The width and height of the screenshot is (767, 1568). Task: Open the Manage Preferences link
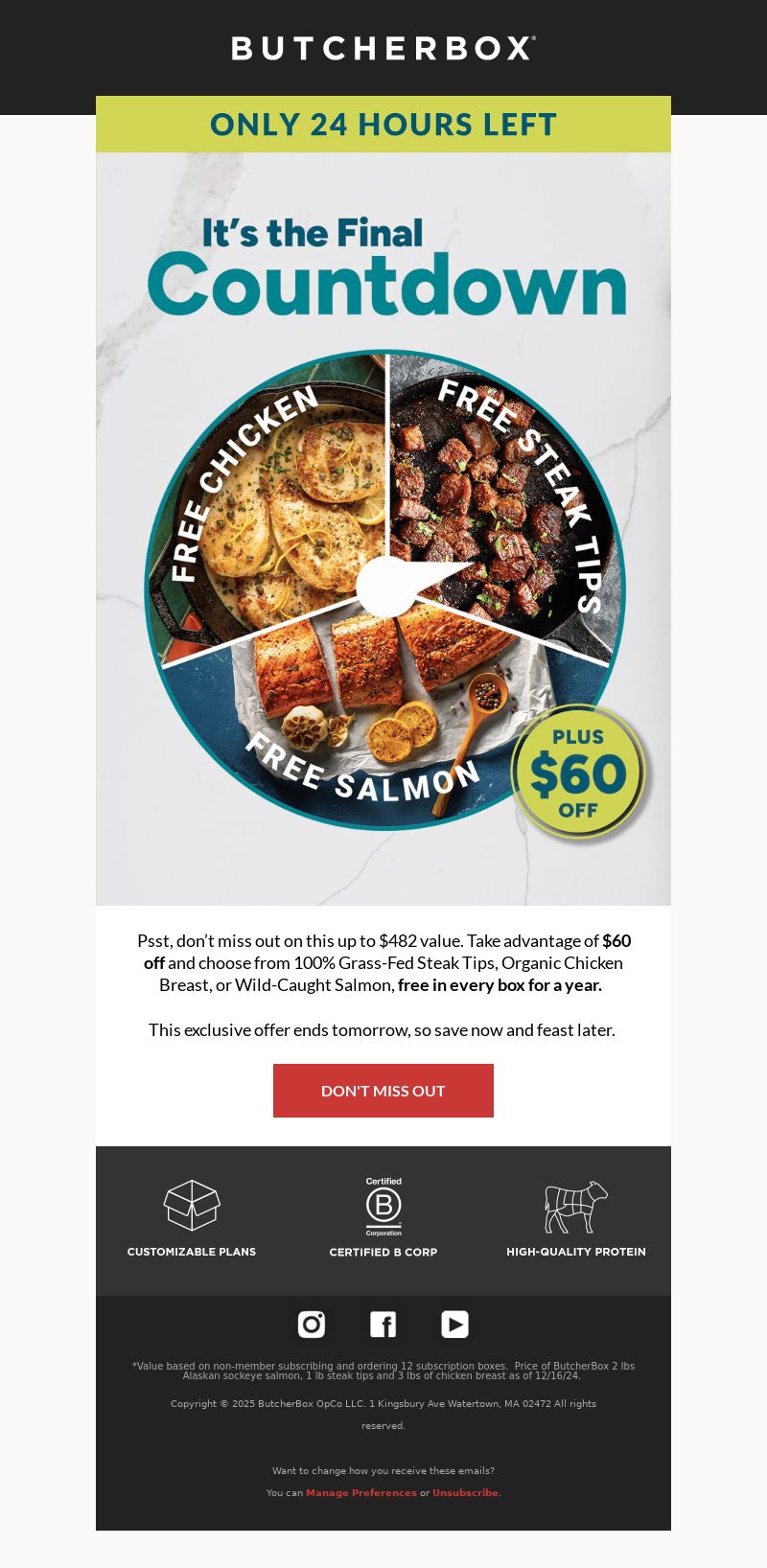(x=361, y=1492)
